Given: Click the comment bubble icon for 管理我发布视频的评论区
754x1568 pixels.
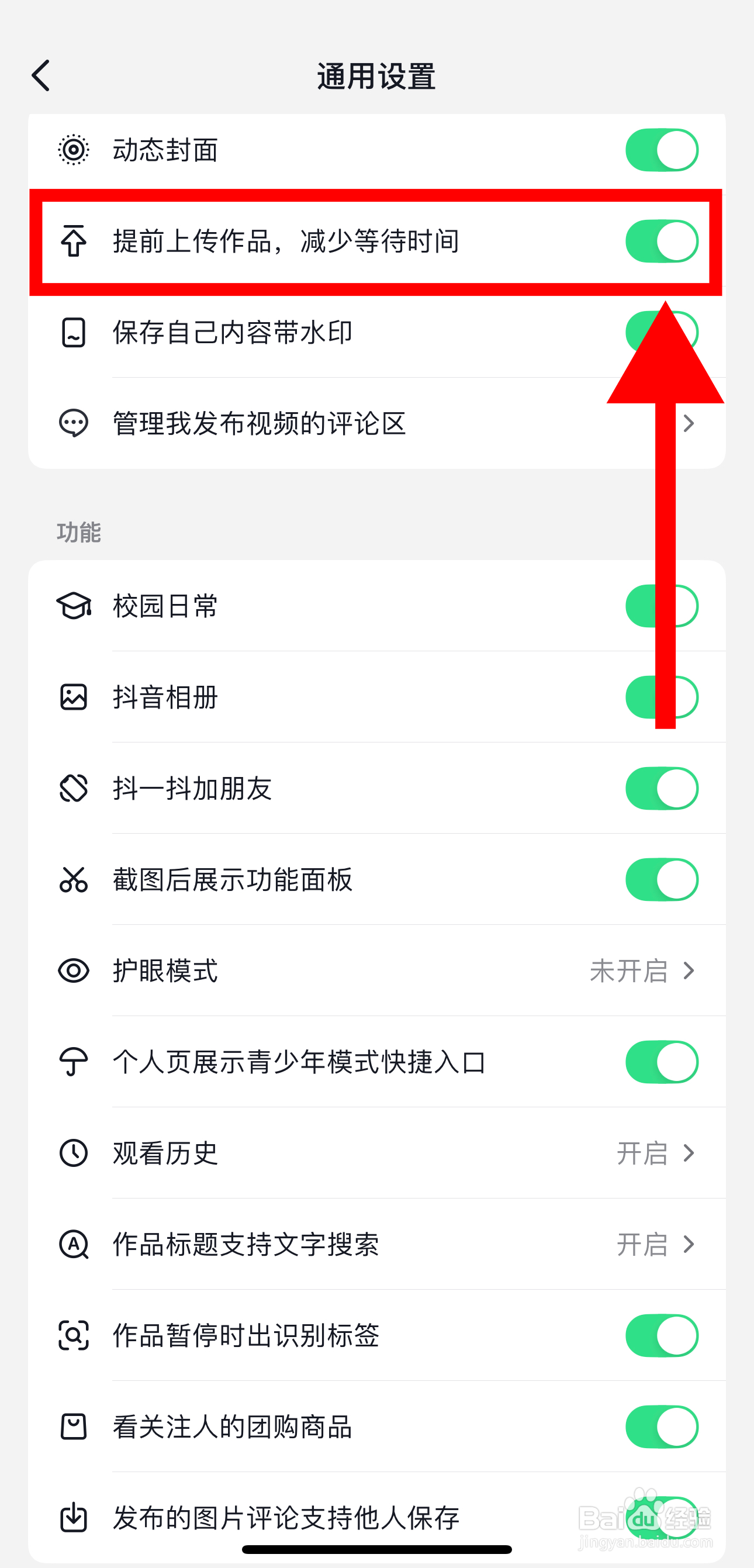Looking at the screenshot, I should click(74, 424).
